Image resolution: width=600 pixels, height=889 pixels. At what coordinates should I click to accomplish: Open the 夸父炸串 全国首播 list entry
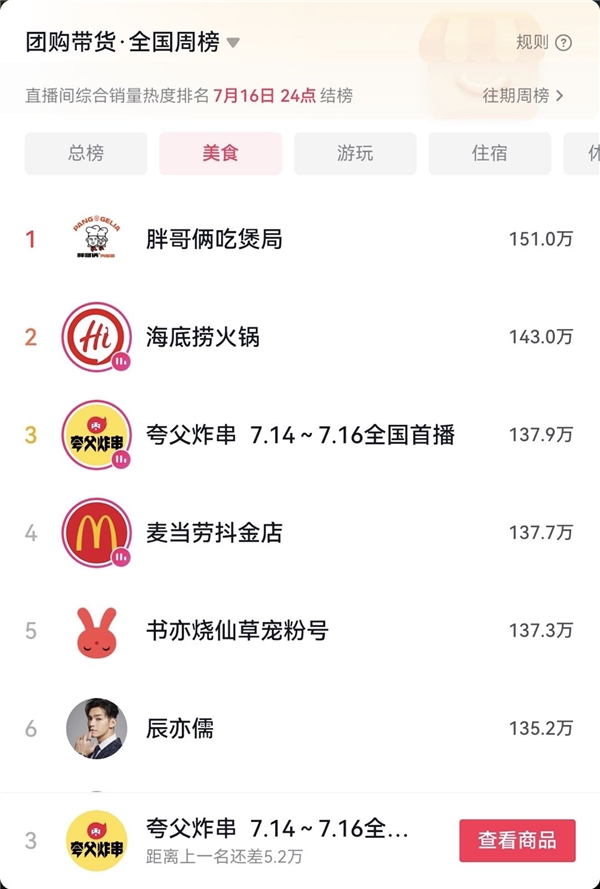click(300, 435)
